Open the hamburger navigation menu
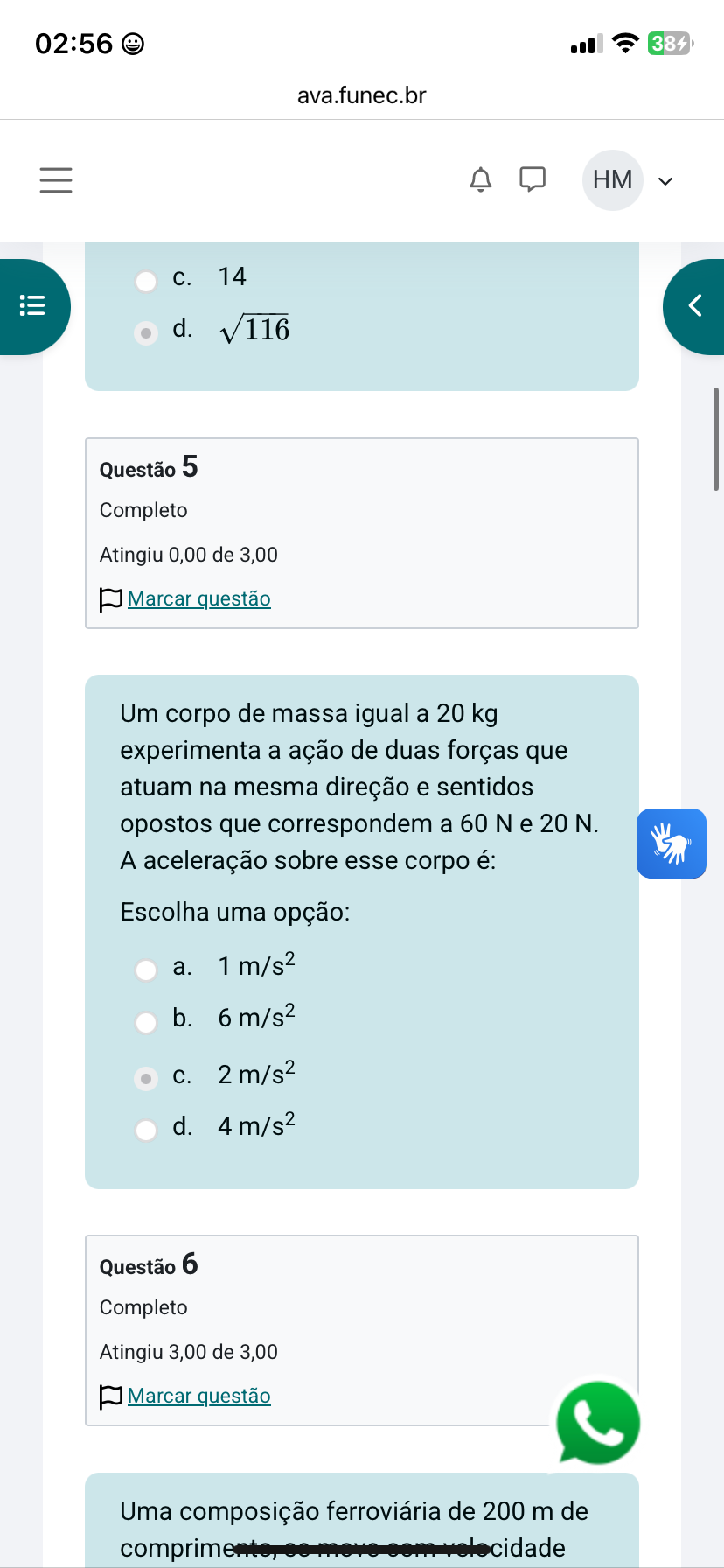The height and width of the screenshot is (1568, 724). click(56, 180)
